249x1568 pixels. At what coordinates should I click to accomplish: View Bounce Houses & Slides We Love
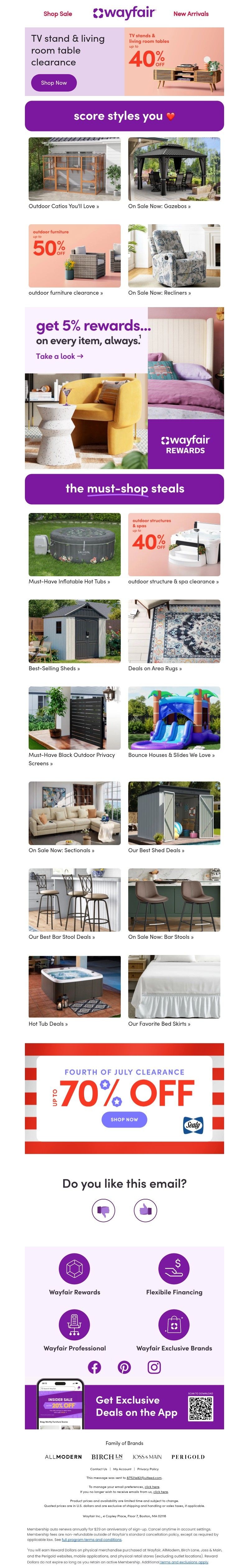[174, 718]
